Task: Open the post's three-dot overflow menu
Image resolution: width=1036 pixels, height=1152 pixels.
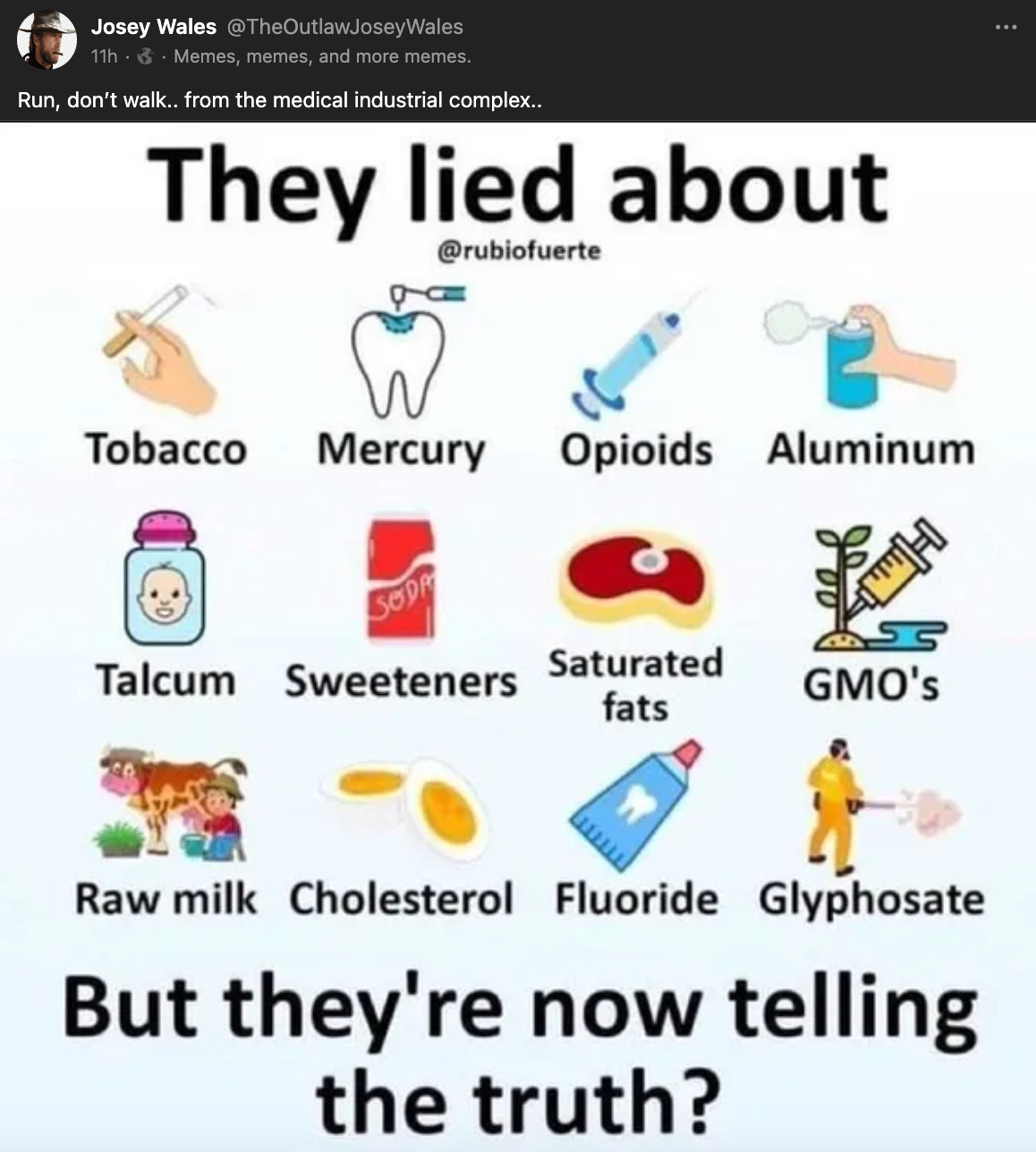Action: (x=1006, y=28)
